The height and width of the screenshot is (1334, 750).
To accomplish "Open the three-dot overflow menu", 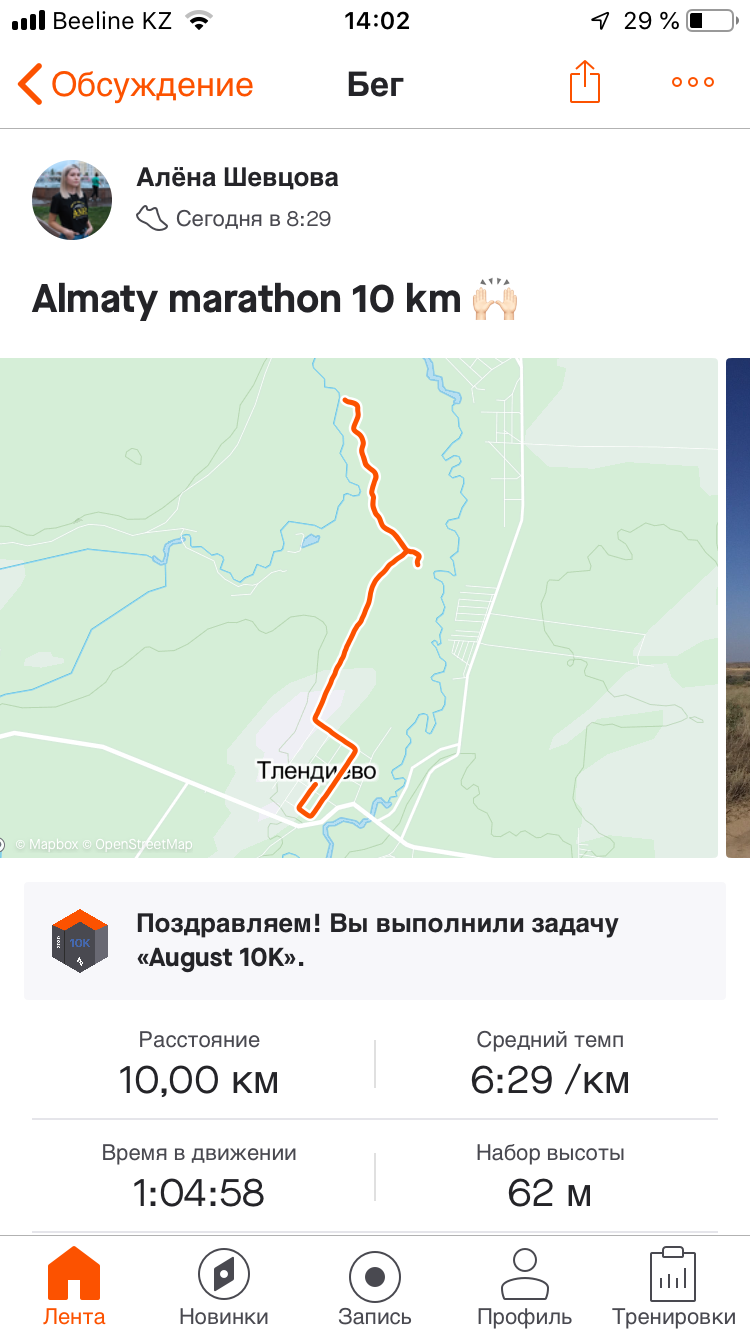I will pyautogui.click(x=693, y=83).
